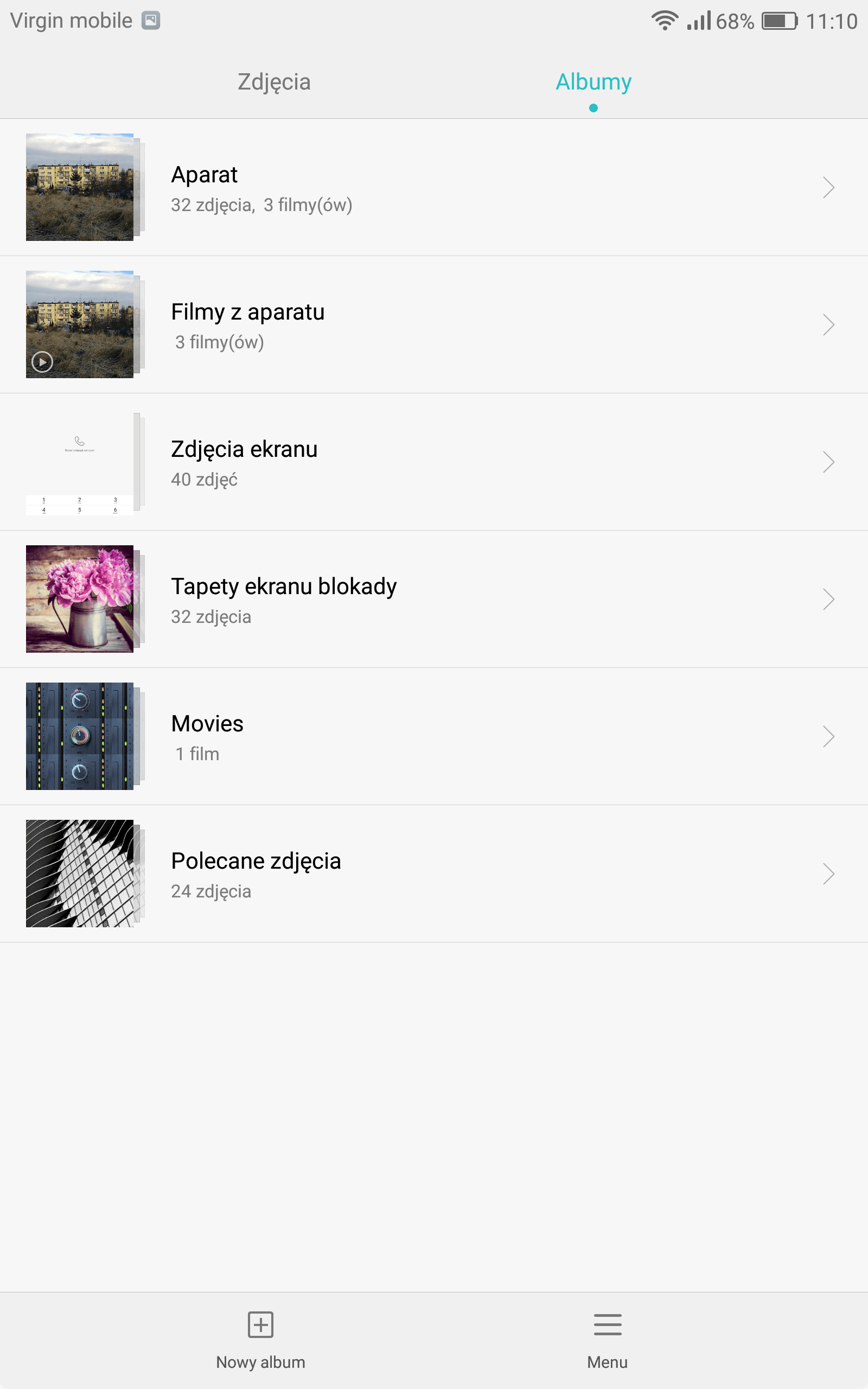Switch to the Zdjęcia tab
Image resolution: width=868 pixels, height=1389 pixels.
pos(274,82)
